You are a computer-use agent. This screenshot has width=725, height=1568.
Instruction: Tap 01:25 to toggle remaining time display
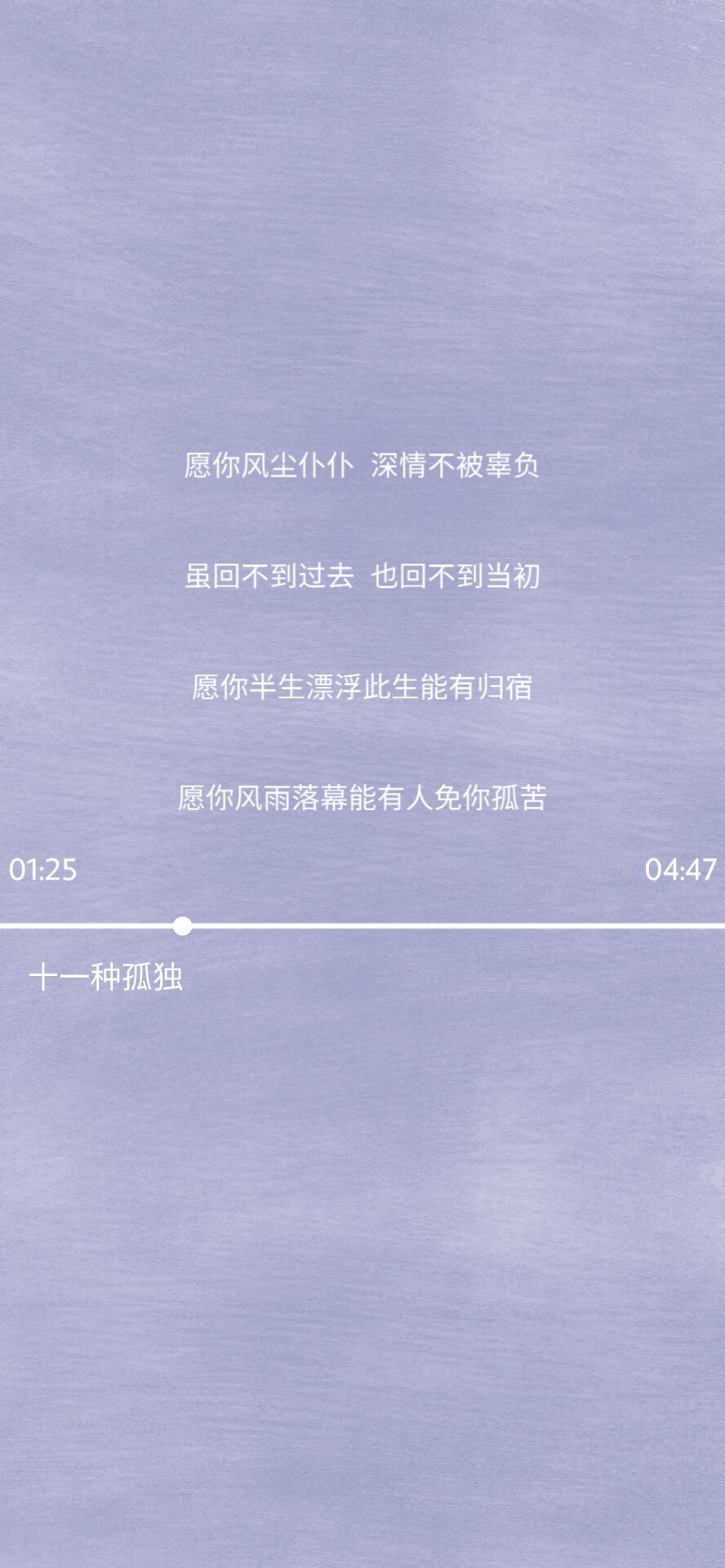(41, 871)
